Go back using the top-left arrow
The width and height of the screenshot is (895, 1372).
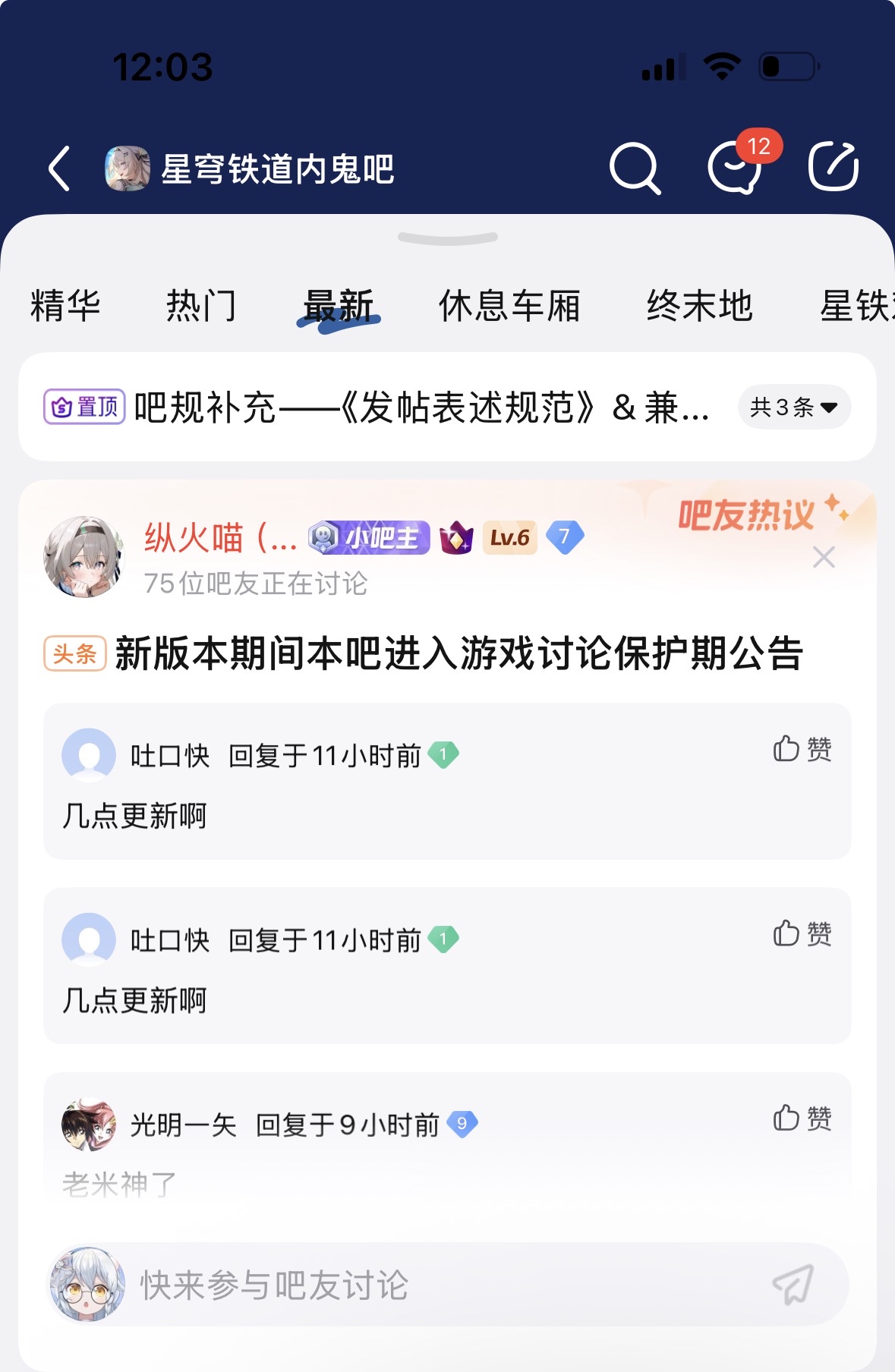pos(59,168)
